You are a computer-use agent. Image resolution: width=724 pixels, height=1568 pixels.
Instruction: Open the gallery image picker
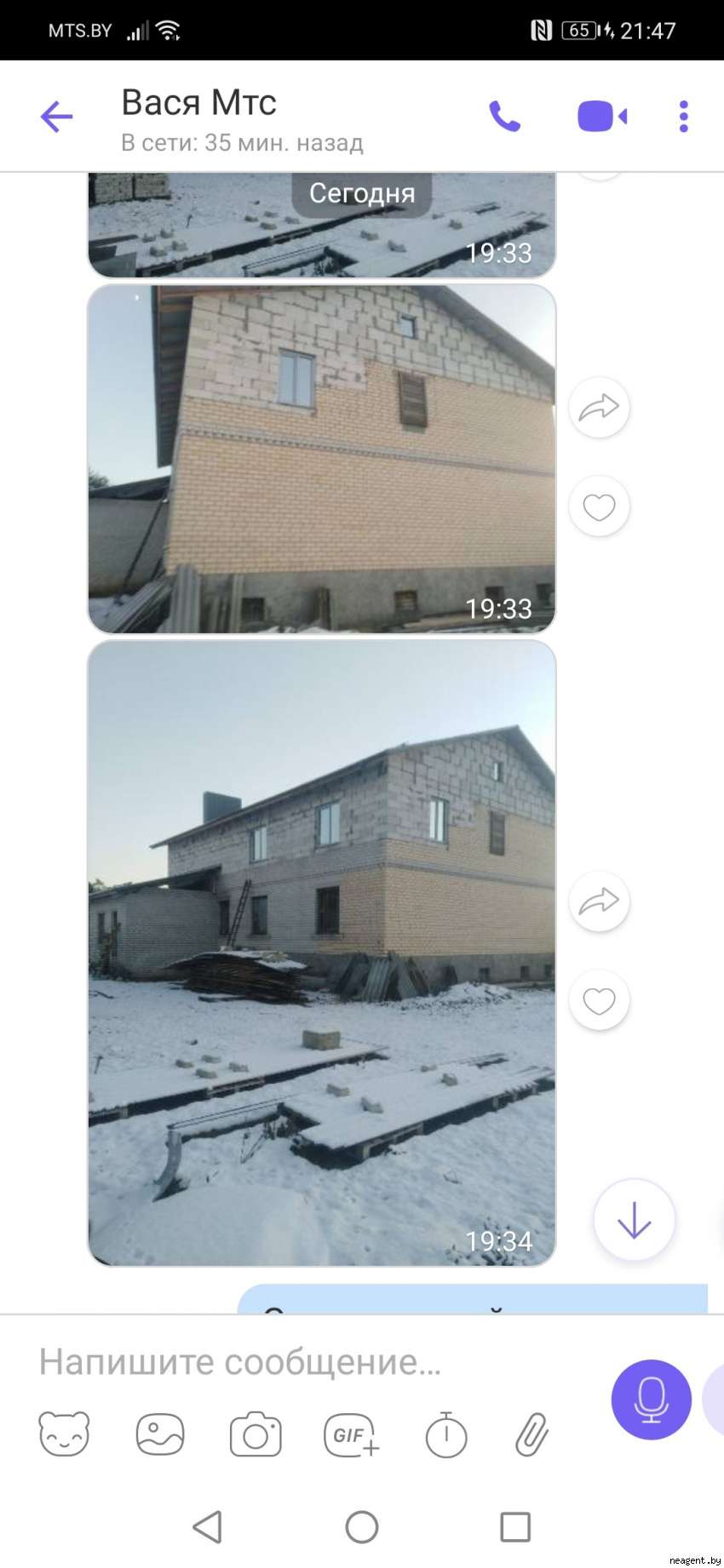160,1435
